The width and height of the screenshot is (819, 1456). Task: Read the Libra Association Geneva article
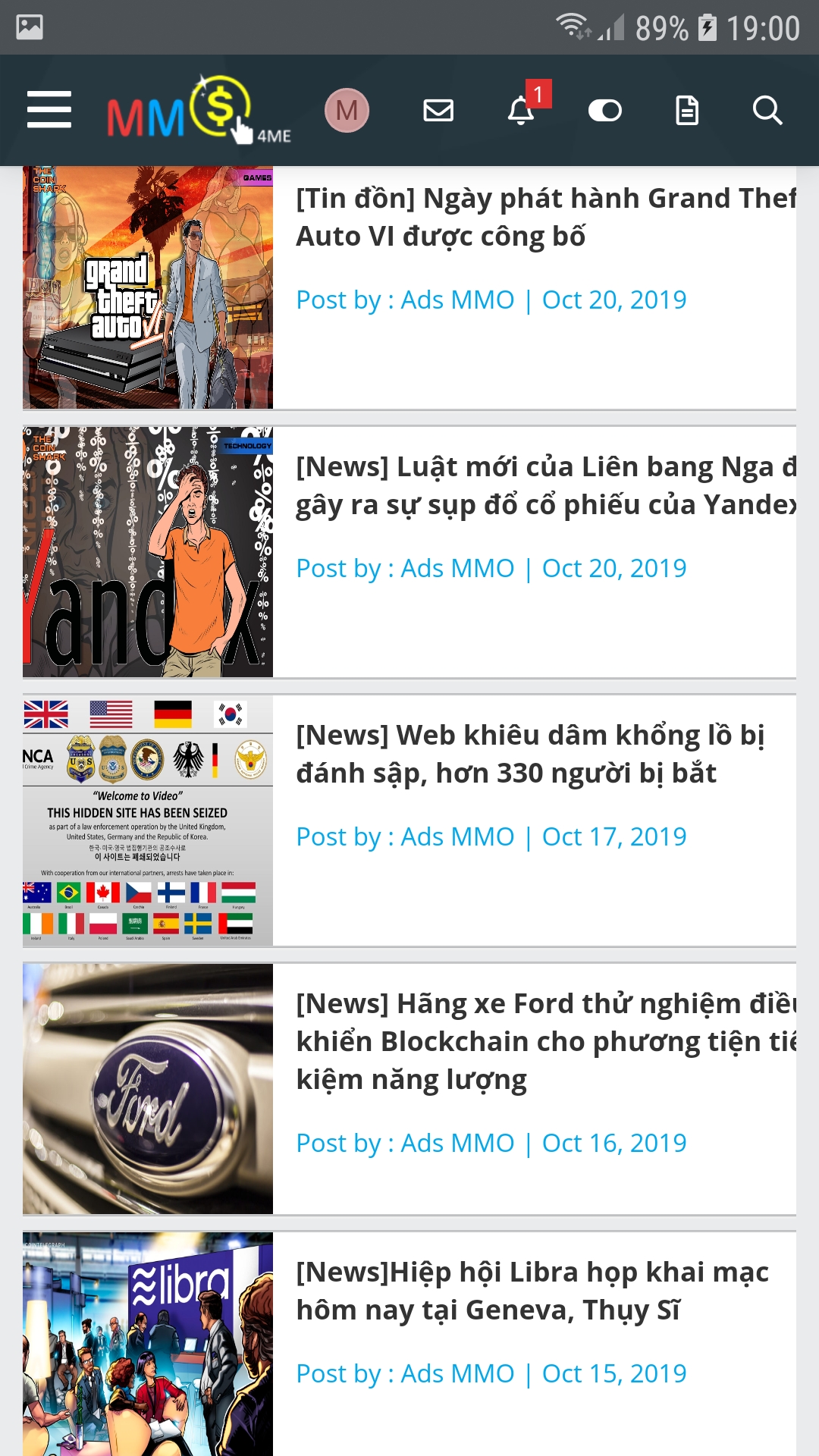point(532,1291)
